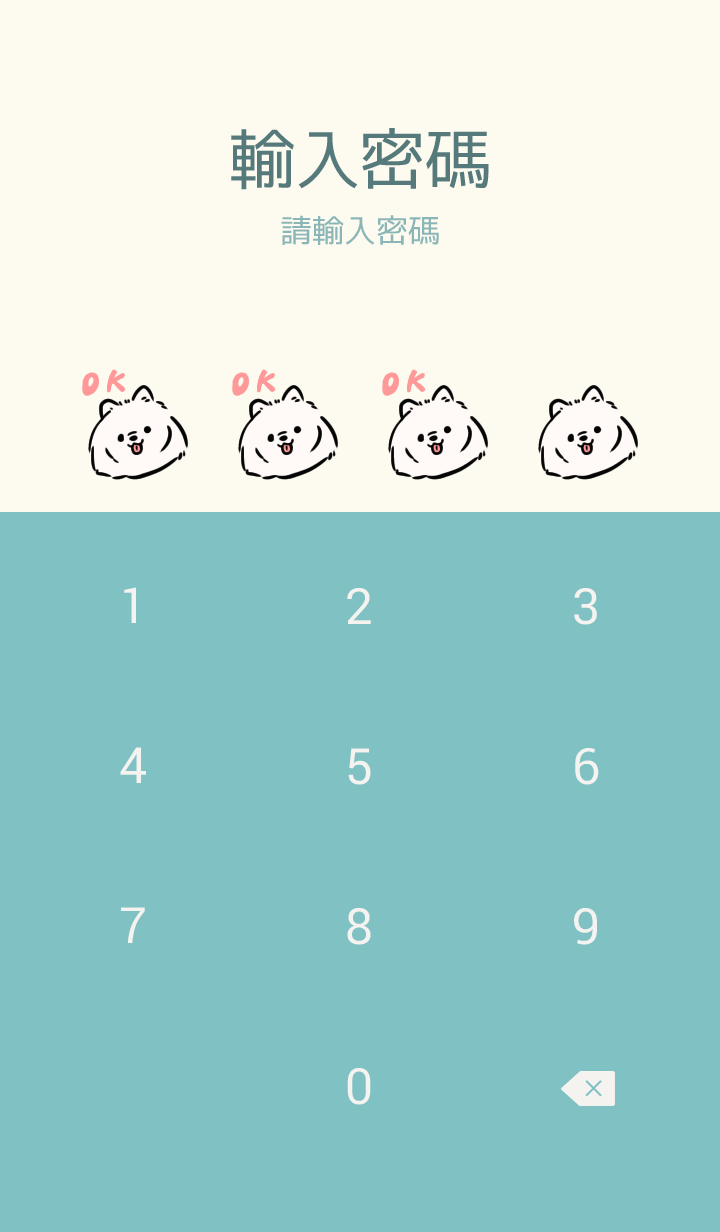Tap the number 0 key
The width and height of the screenshot is (720, 1232).
[x=359, y=1087]
